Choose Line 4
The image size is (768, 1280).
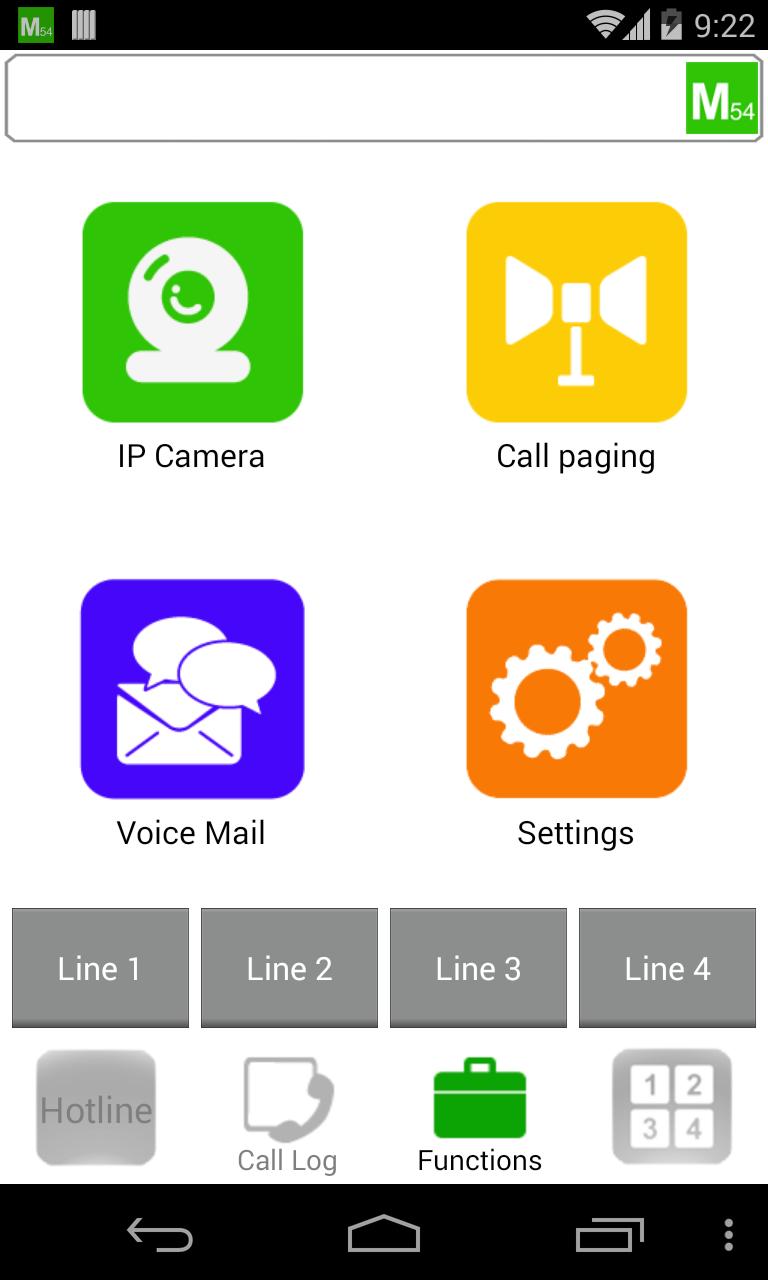click(x=667, y=968)
